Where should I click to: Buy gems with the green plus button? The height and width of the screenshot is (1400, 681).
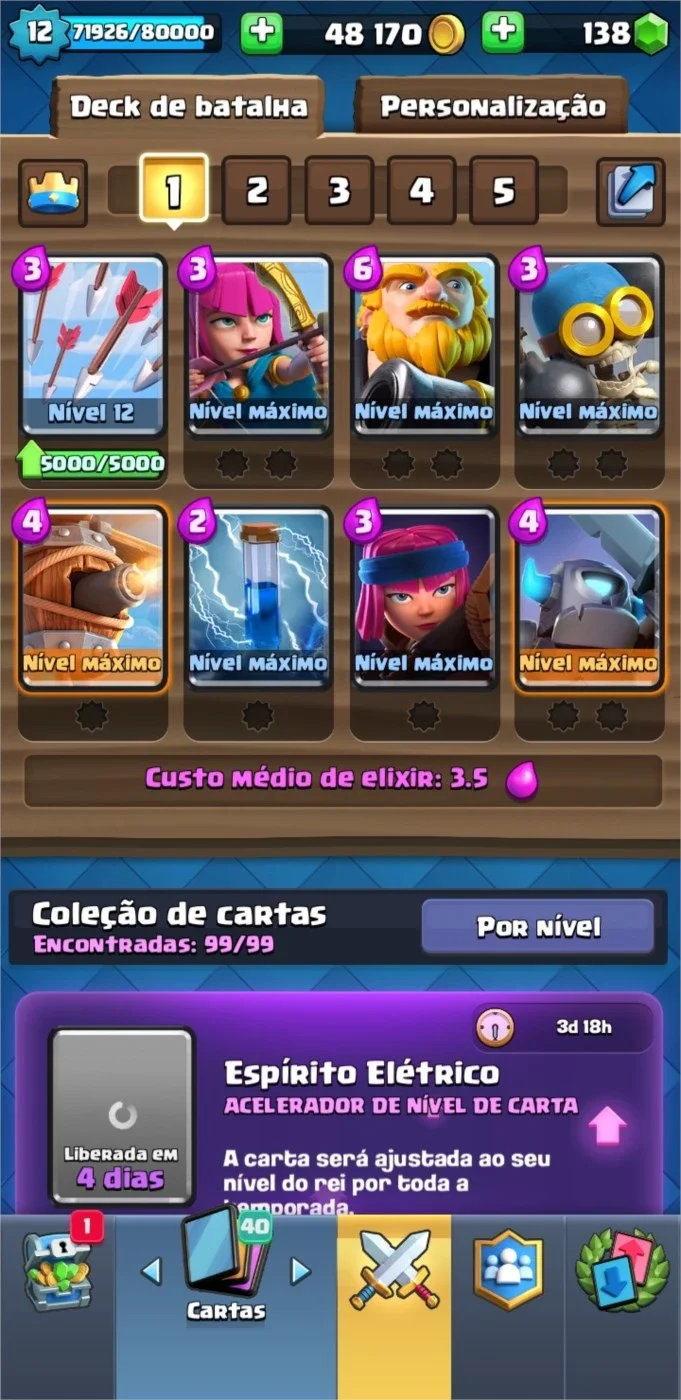click(502, 34)
